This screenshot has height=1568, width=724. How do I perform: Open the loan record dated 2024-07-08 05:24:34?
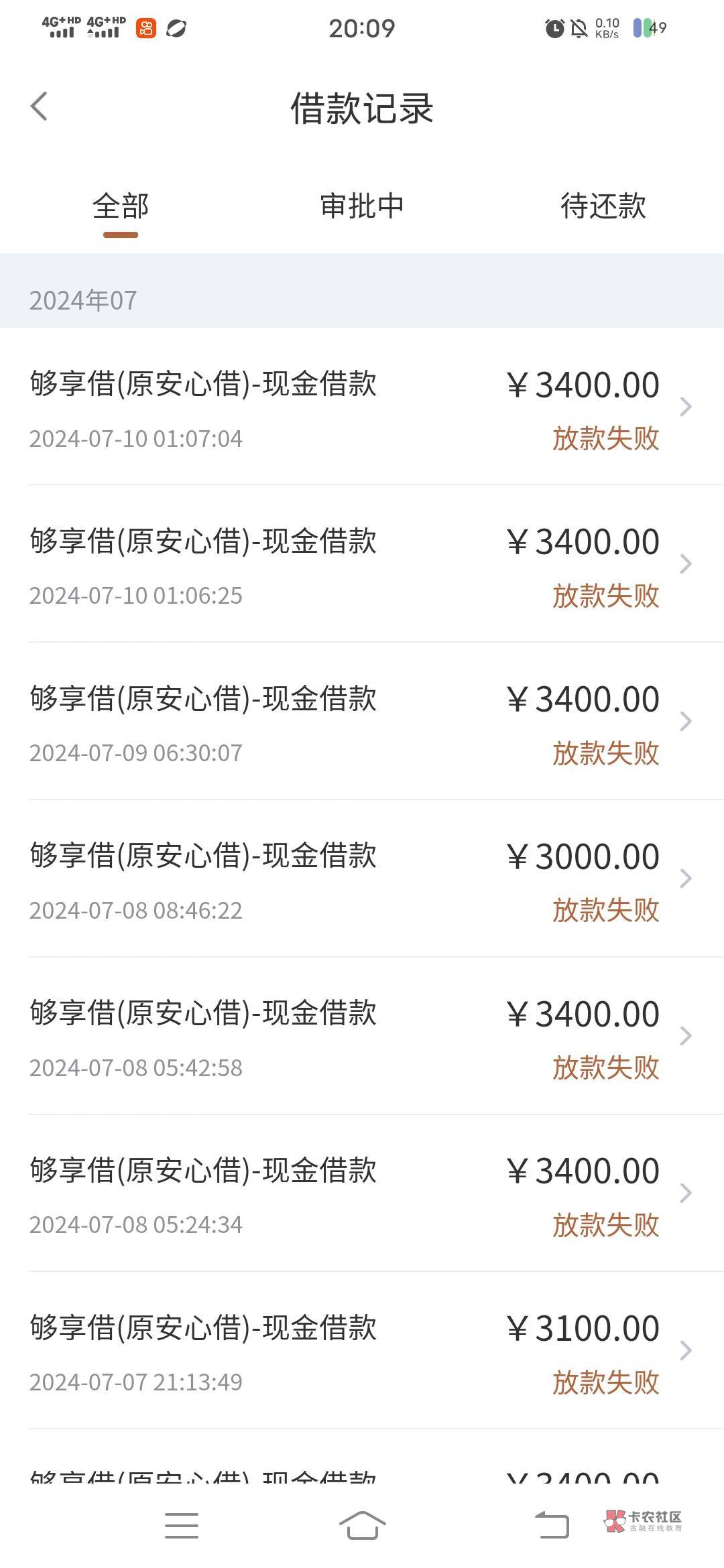[x=362, y=1193]
